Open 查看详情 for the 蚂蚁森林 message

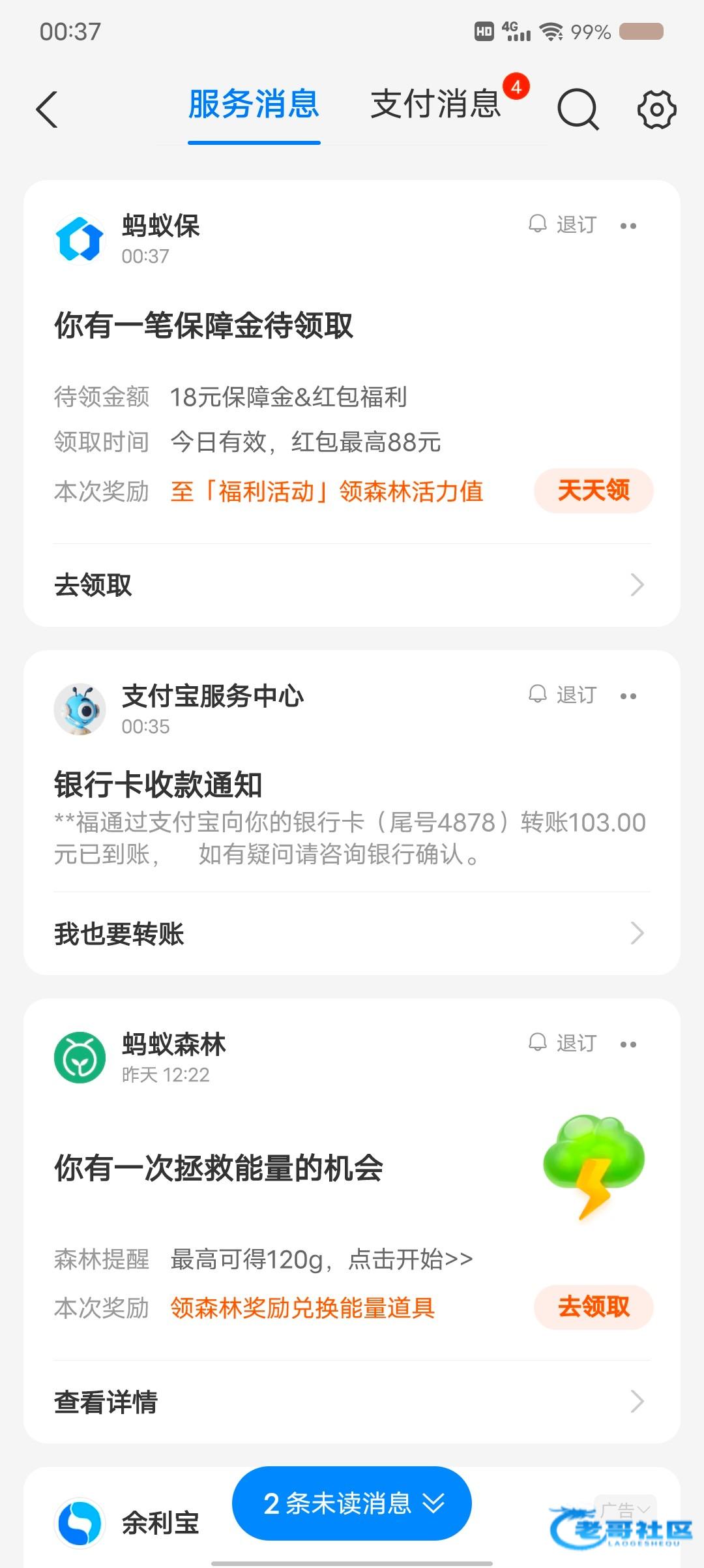pos(352,1402)
